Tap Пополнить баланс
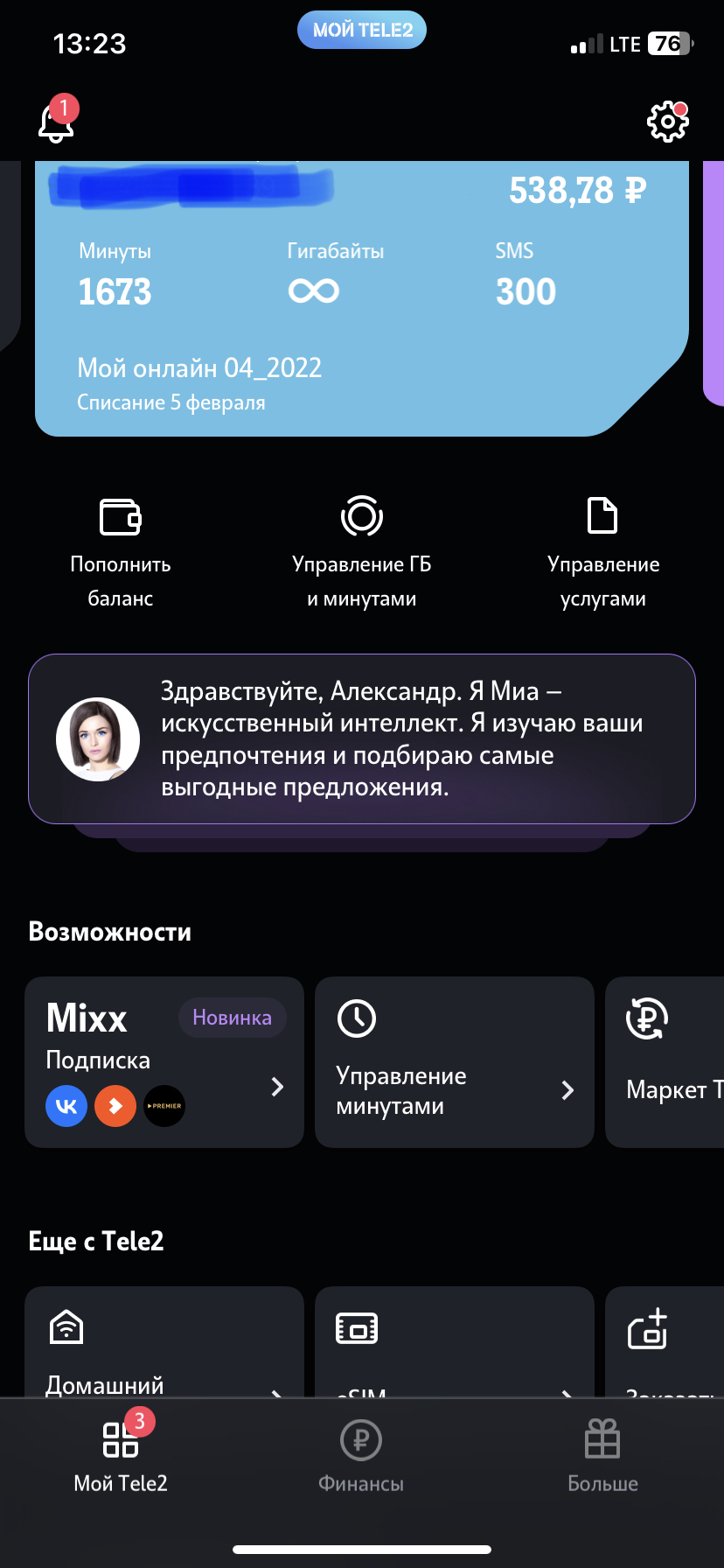Screen dimensions: 724x1568 click(x=121, y=553)
